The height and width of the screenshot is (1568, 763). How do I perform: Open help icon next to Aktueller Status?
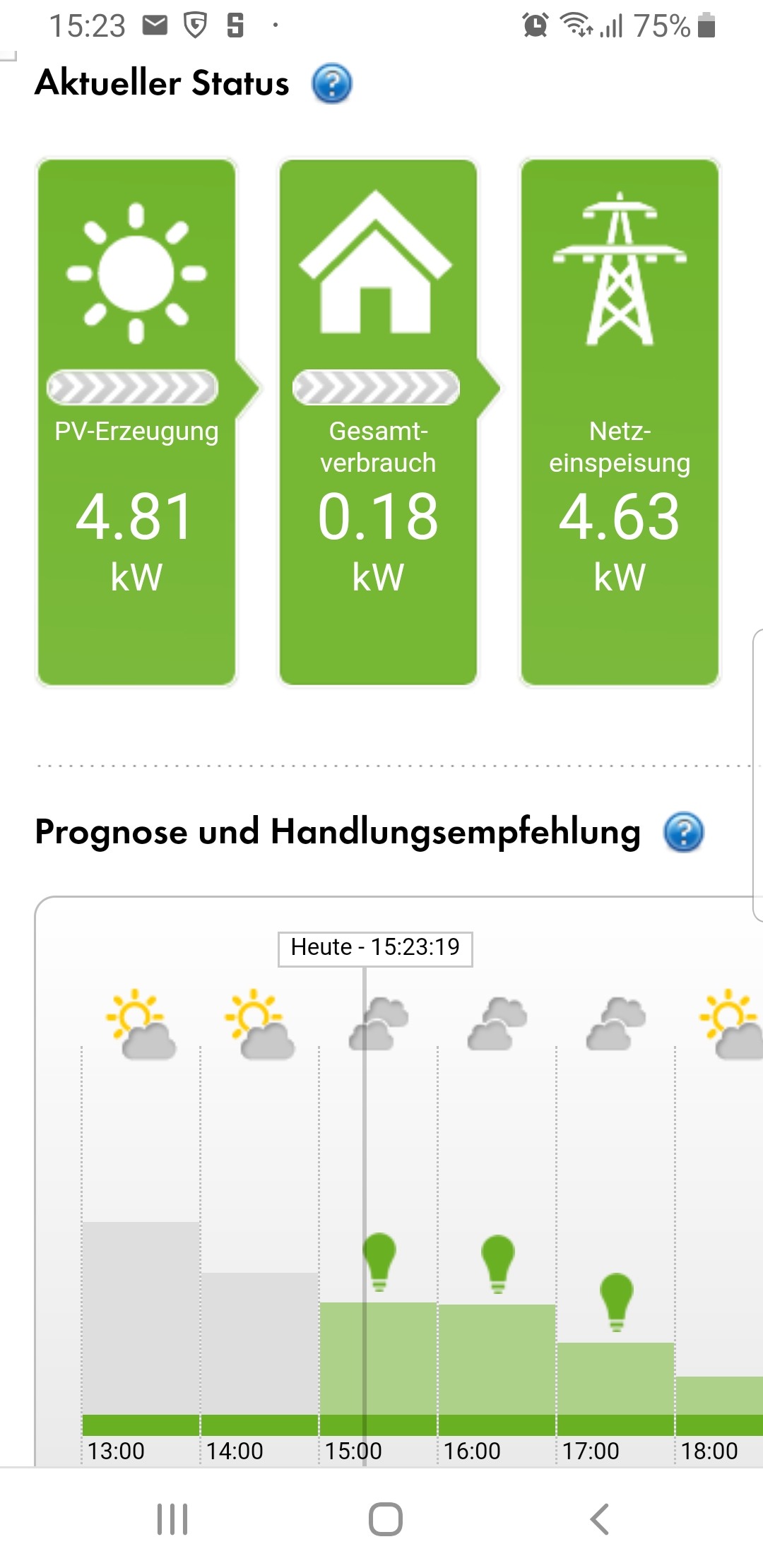coord(331,83)
